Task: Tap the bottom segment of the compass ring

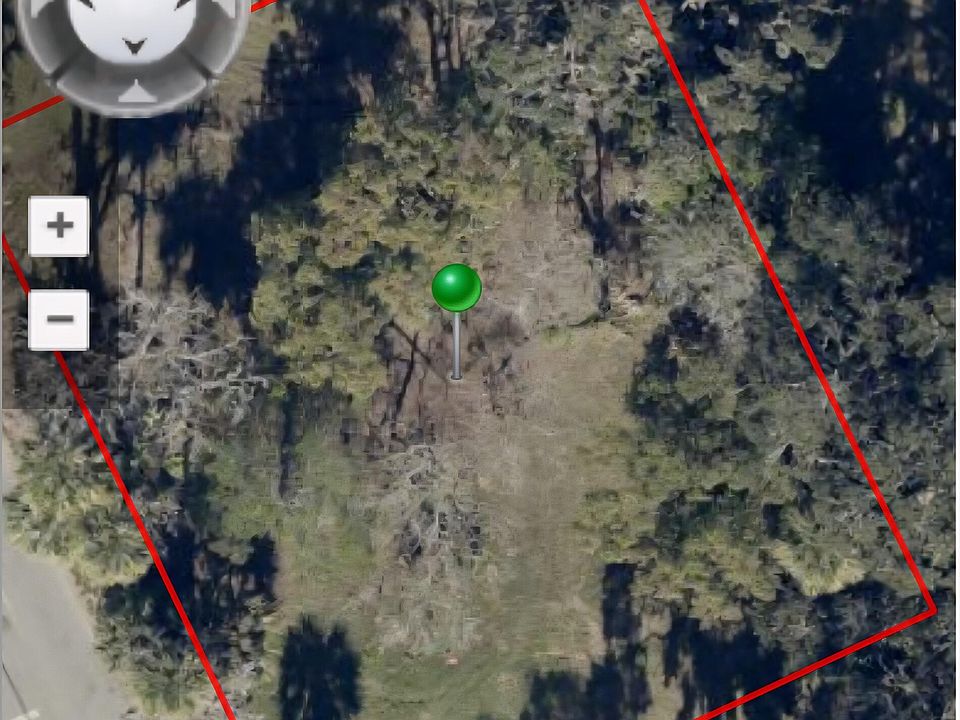Action: click(x=137, y=94)
